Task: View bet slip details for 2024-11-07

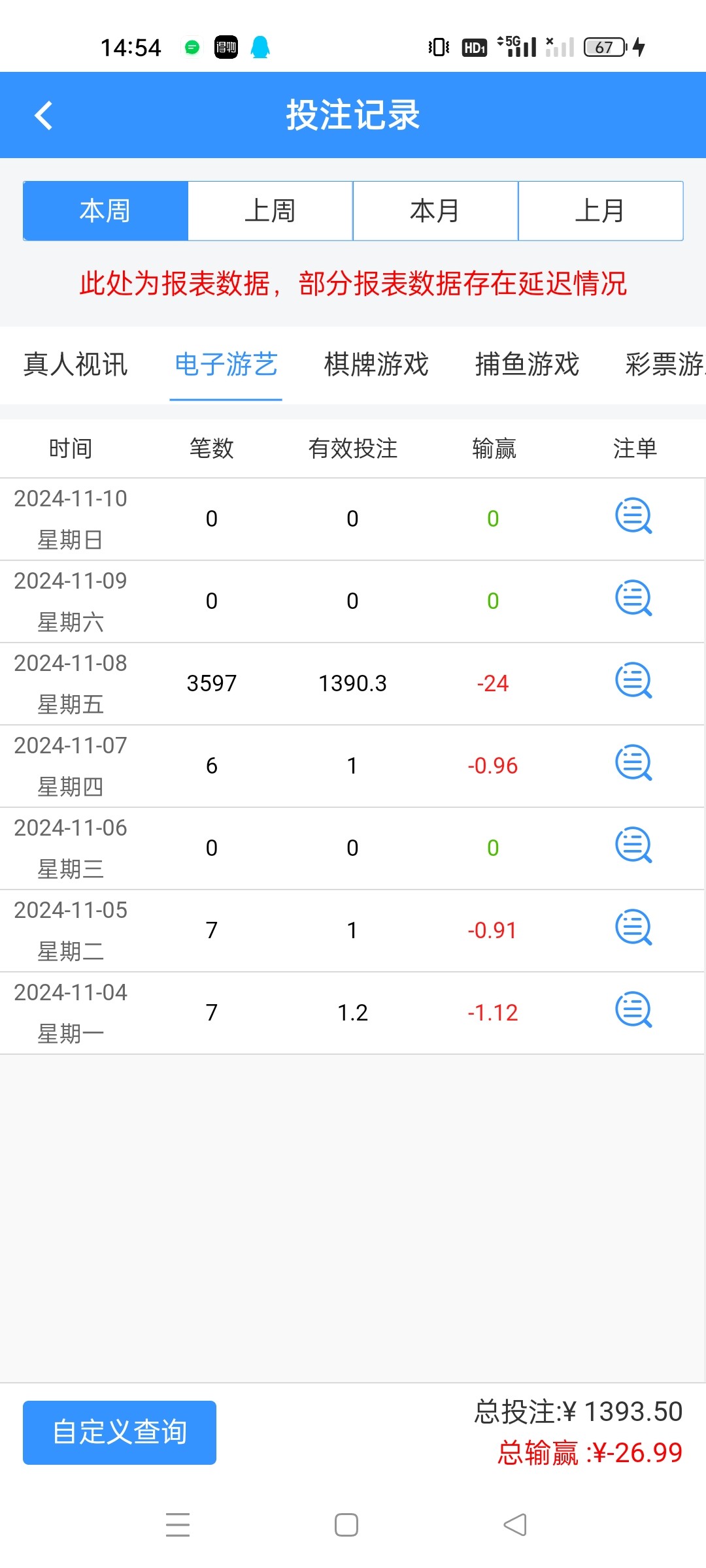Action: (633, 764)
